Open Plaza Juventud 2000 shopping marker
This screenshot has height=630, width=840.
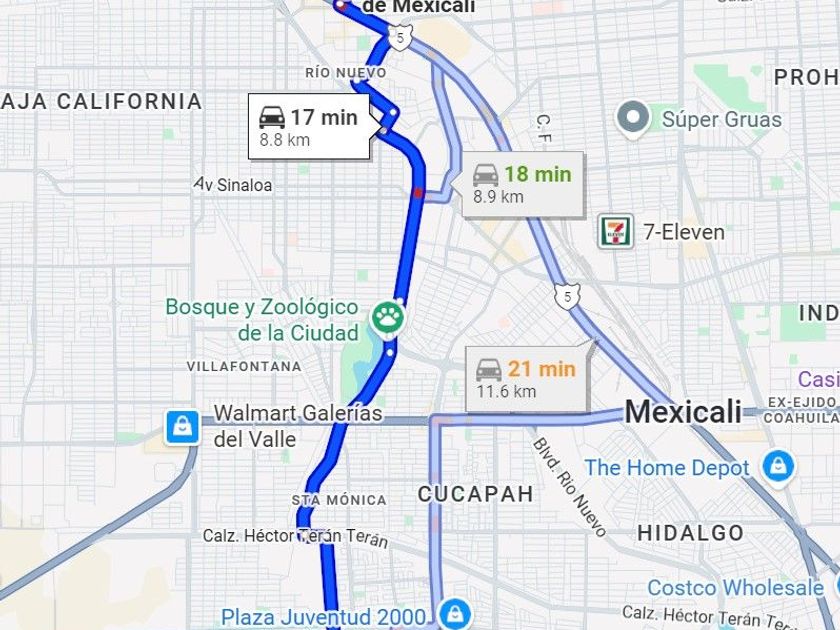tap(454, 614)
